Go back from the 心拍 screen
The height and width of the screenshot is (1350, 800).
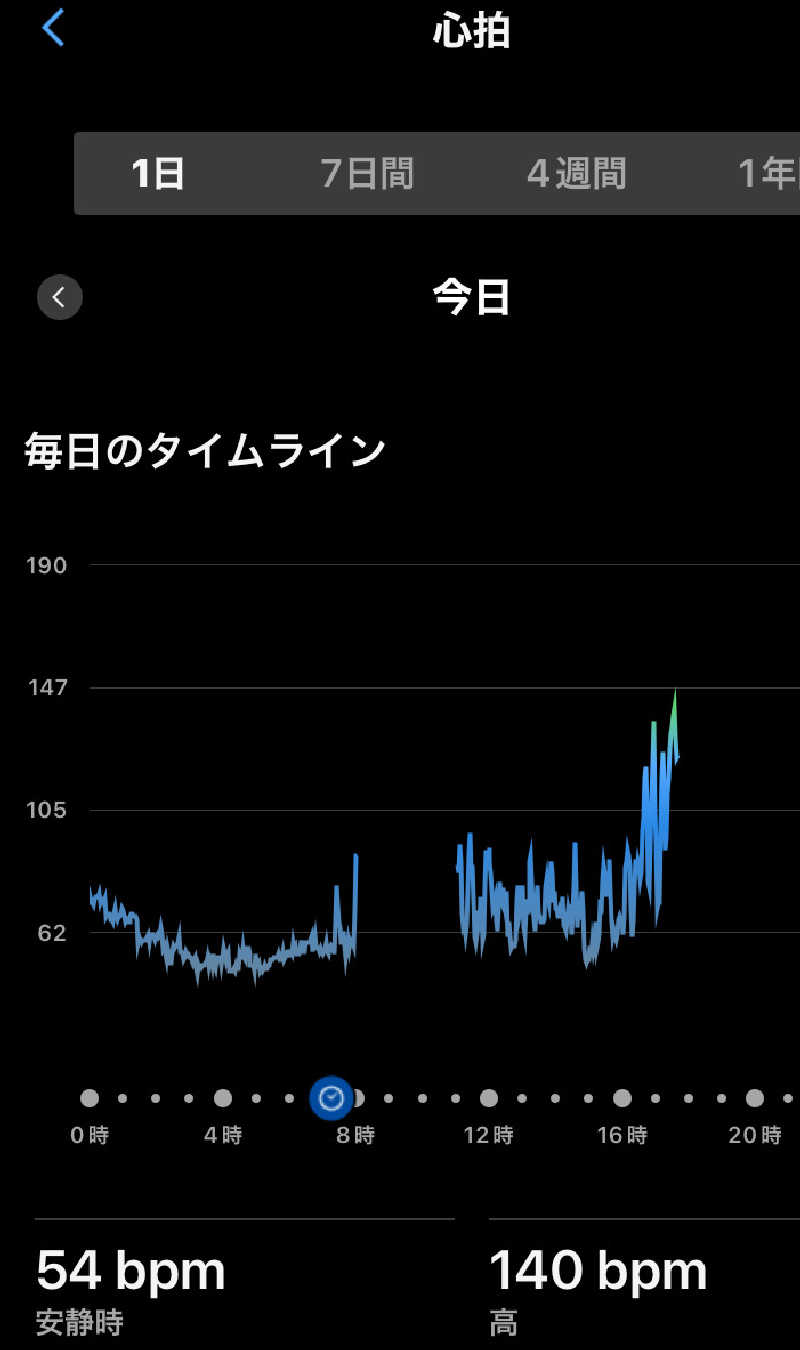pyautogui.click(x=53, y=29)
